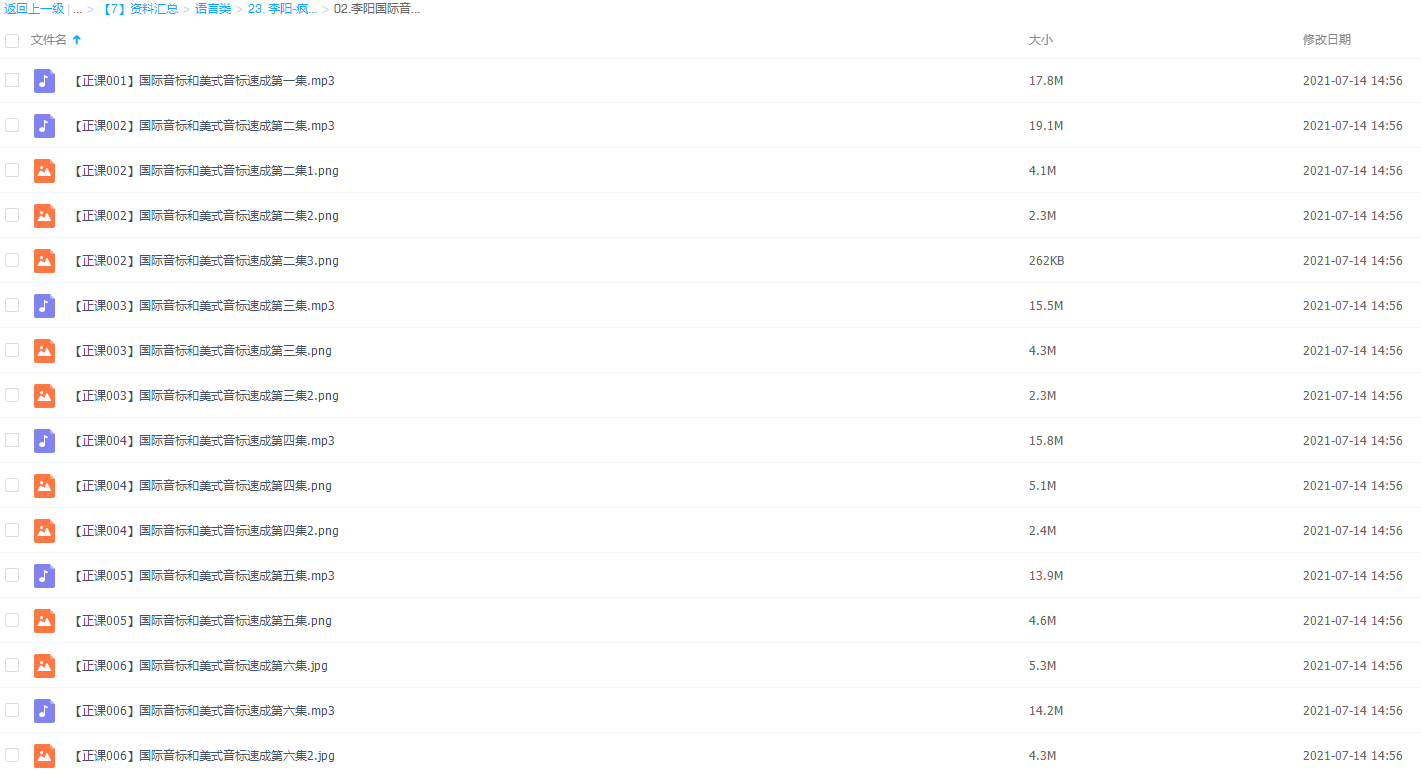
Task: Tick the select-all checkbox beside 文件名
Action: click(x=12, y=41)
